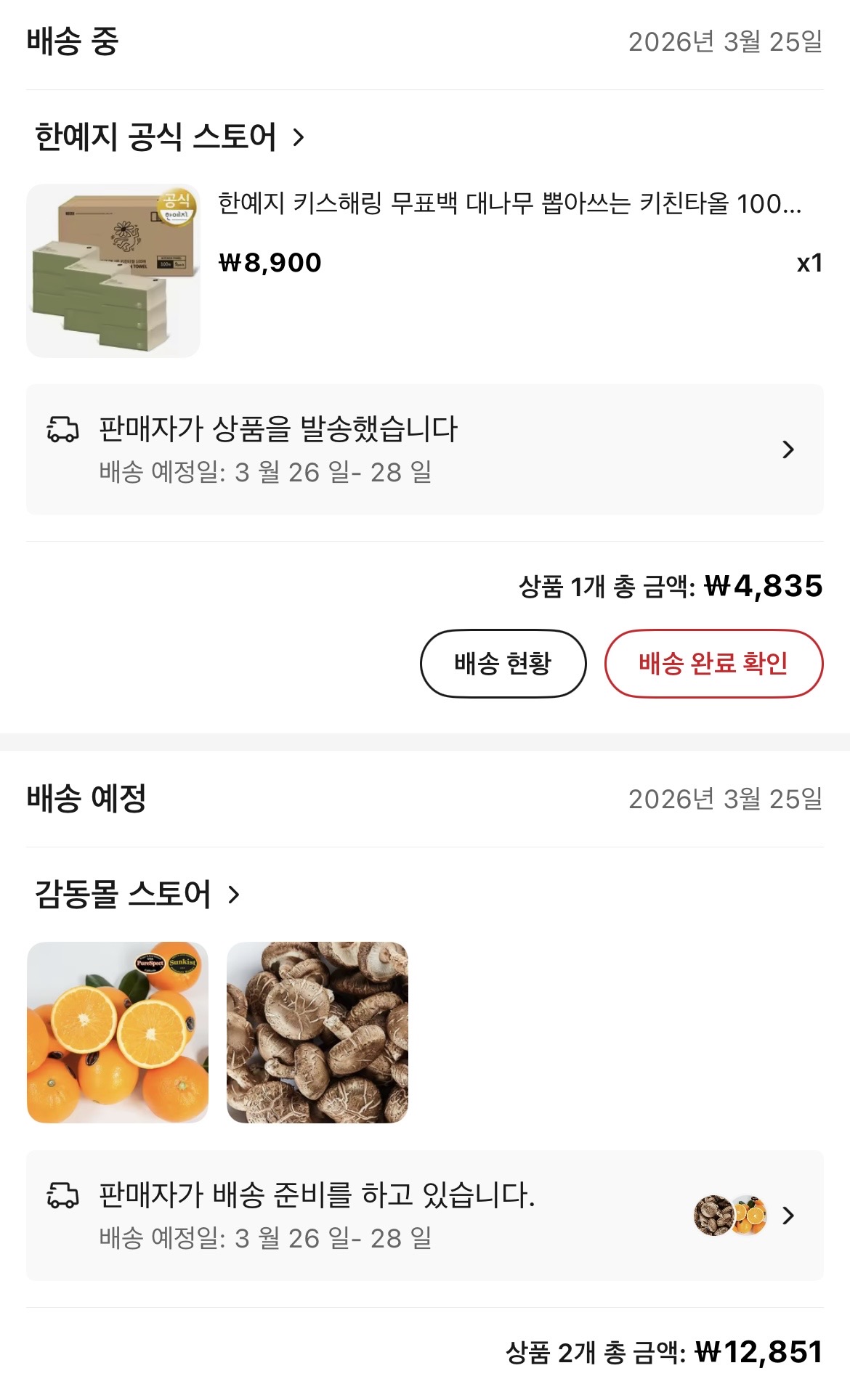
Task: Open the orange product thumbnail
Action: coord(118,1032)
